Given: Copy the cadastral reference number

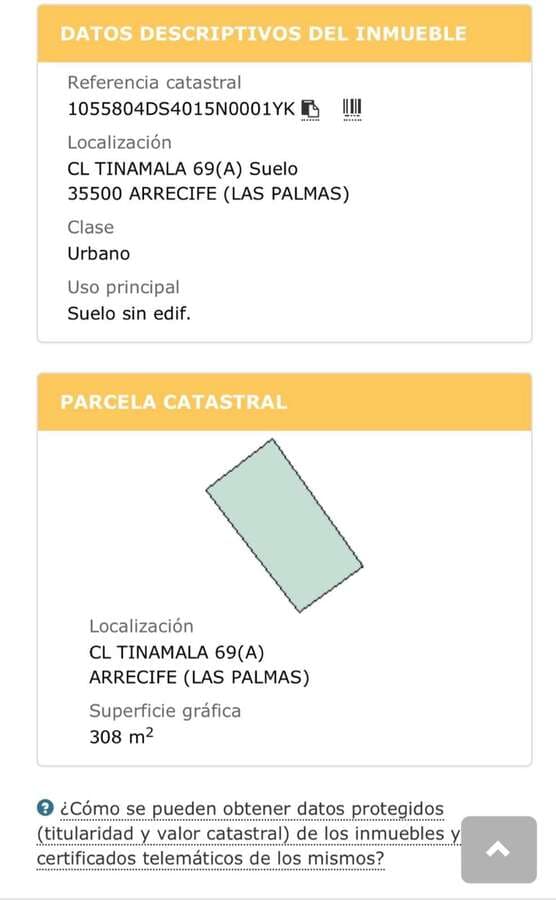Looking at the screenshot, I should (x=310, y=109).
